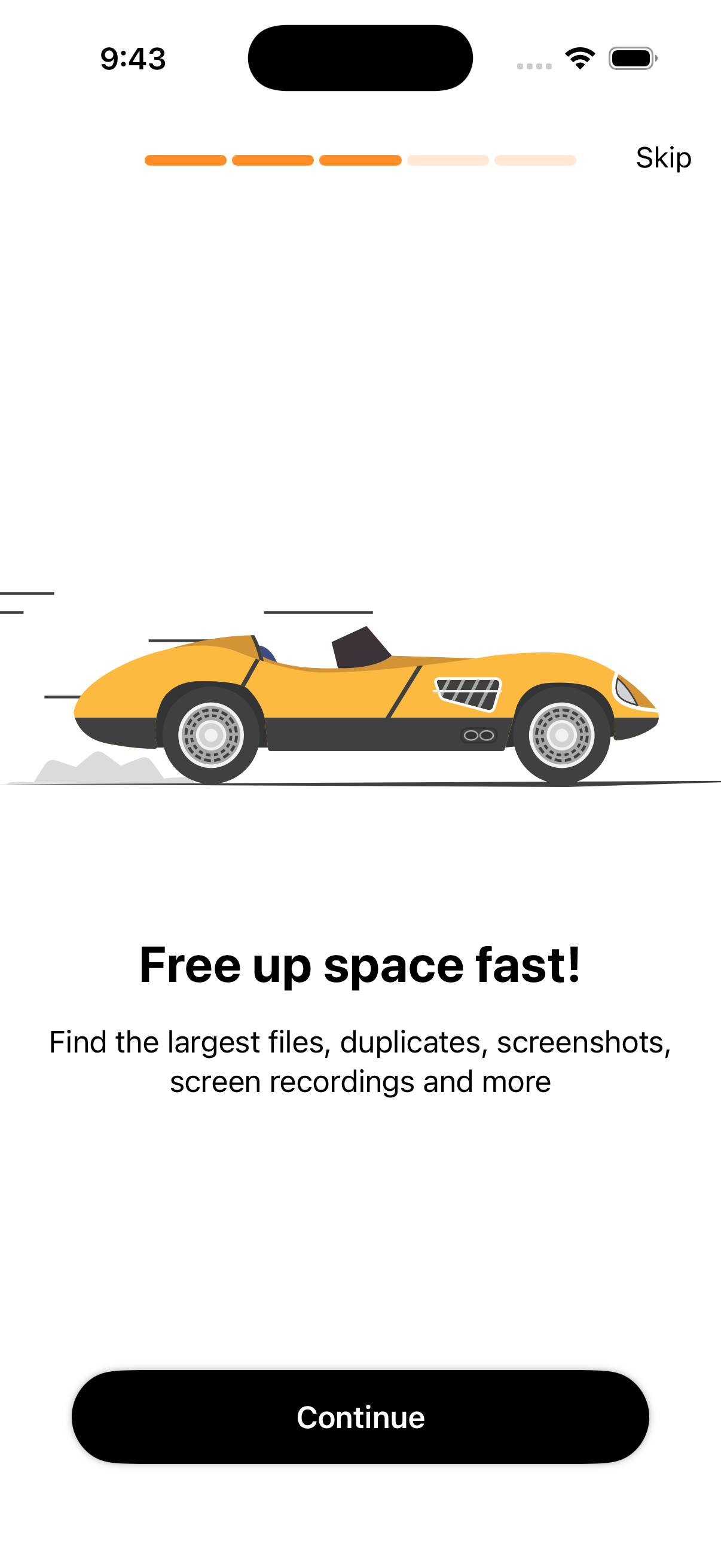Tap Continue to go to the next step
This screenshot has height=1568, width=721.
click(360, 1417)
